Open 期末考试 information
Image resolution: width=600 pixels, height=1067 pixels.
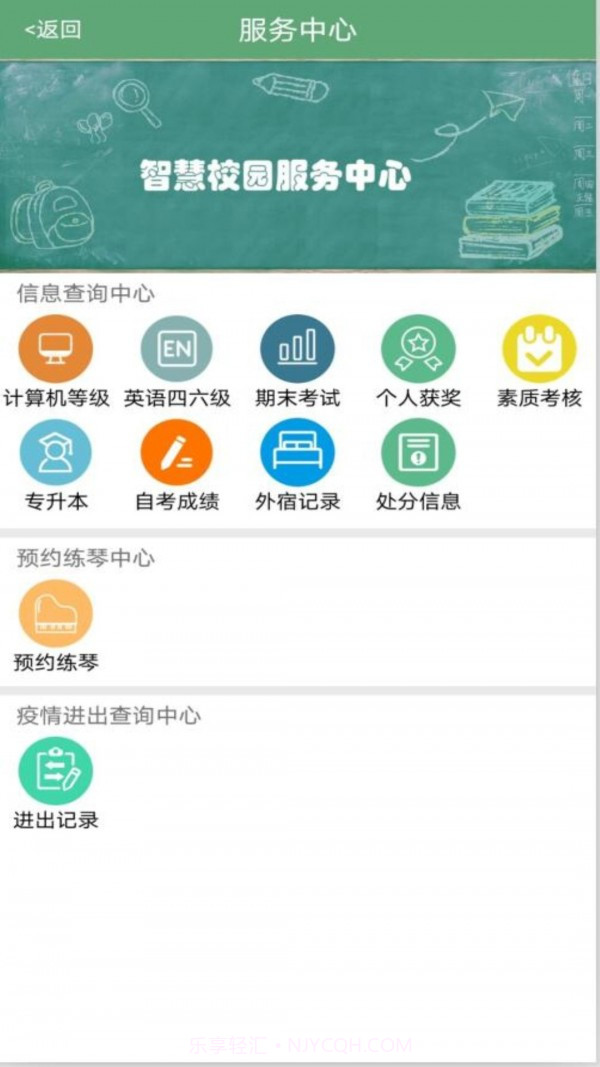297,349
